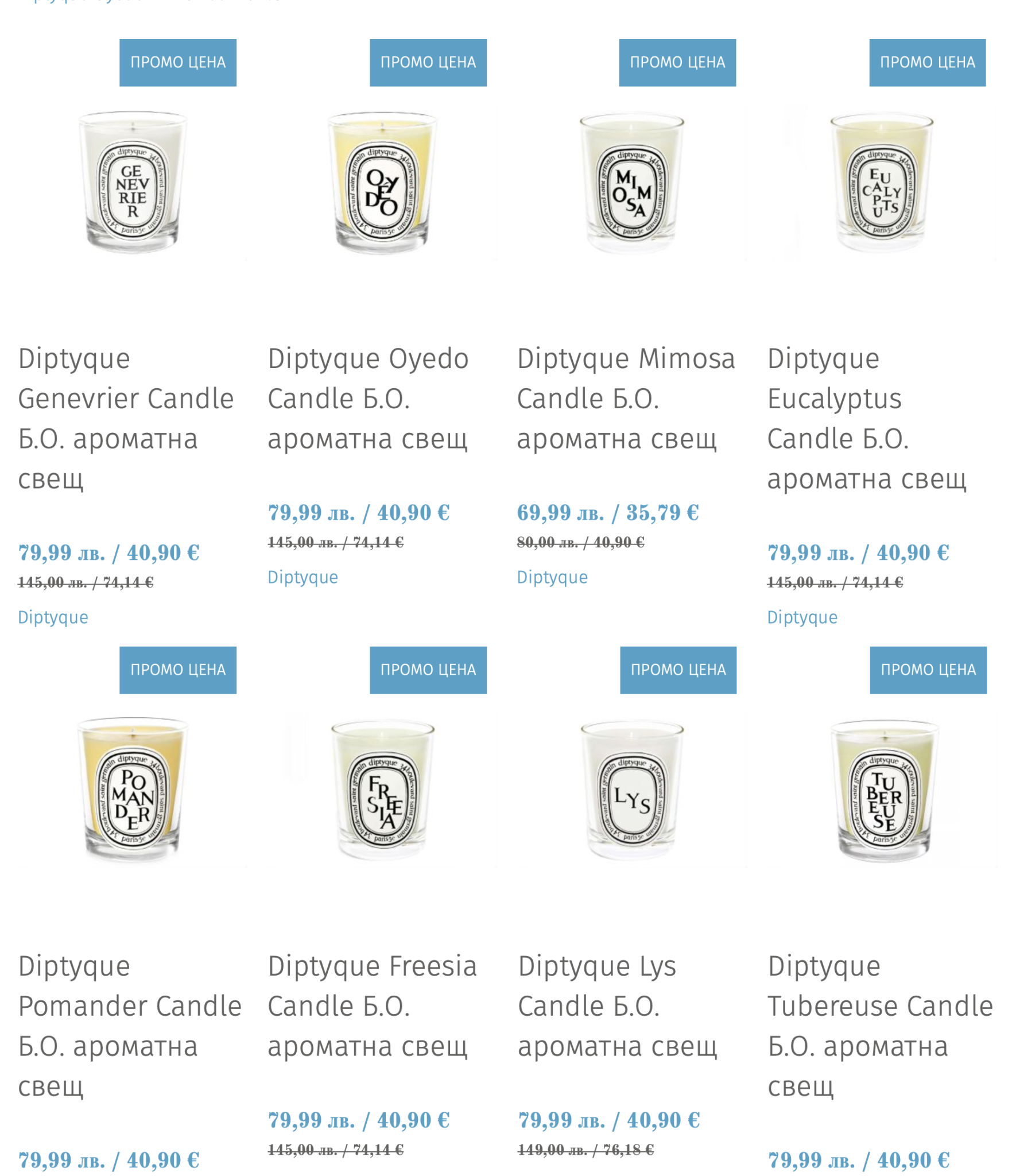The height and width of the screenshot is (1176, 1016).
Task: Open the Diptyque Pomander candle product image
Action: tap(133, 790)
